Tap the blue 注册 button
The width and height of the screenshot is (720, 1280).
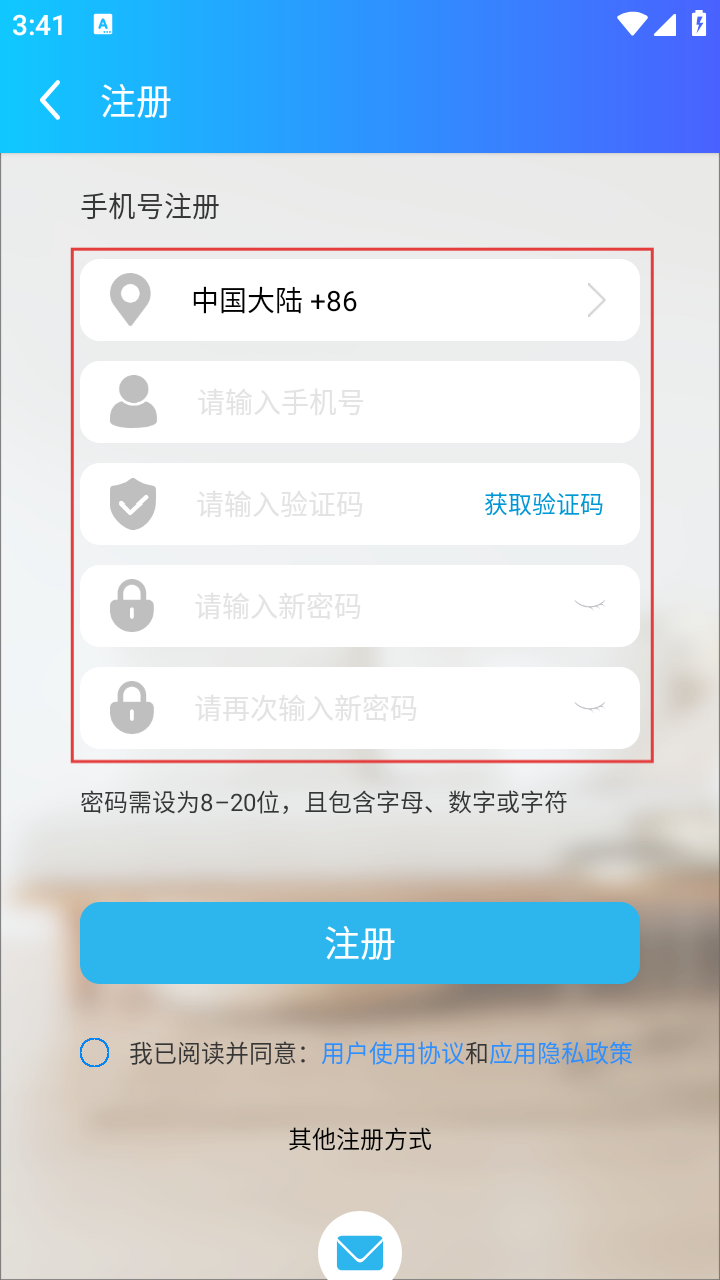[x=360, y=943]
